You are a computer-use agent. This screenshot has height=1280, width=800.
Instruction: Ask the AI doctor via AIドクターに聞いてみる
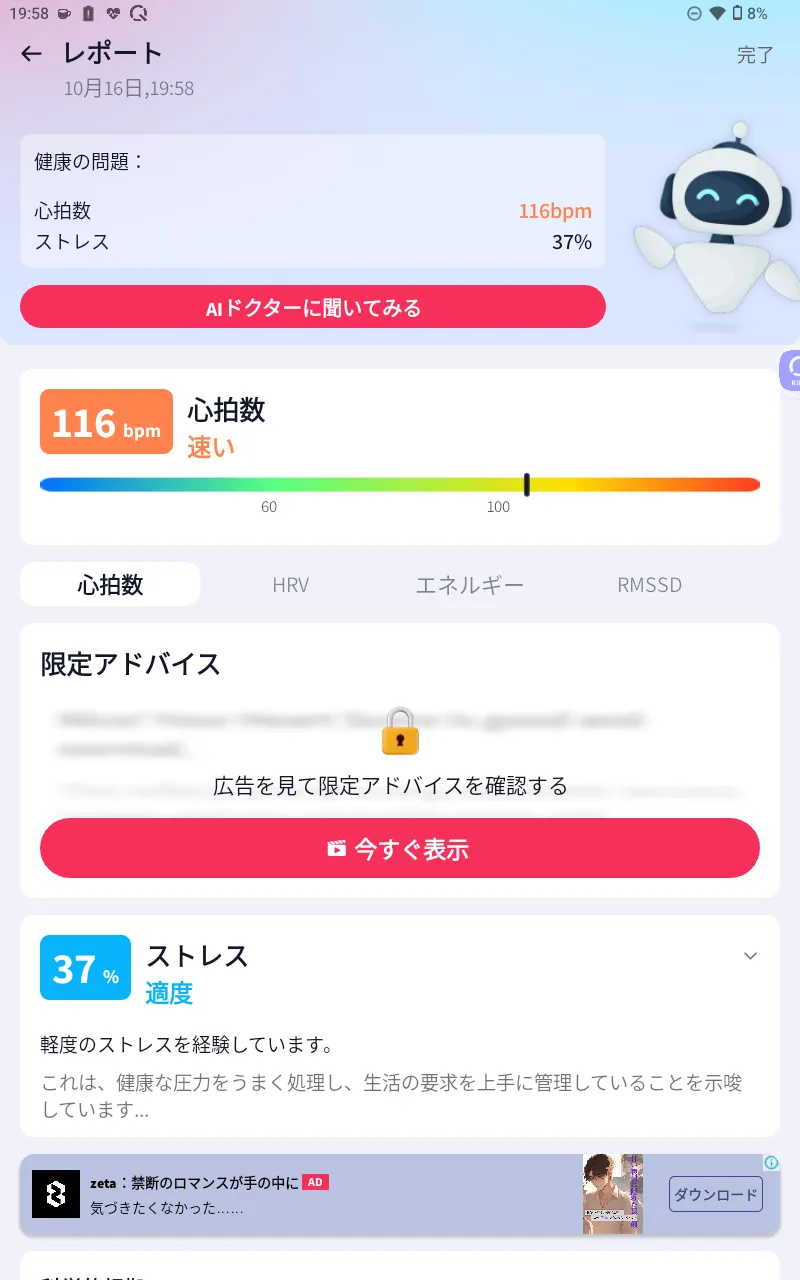point(313,307)
